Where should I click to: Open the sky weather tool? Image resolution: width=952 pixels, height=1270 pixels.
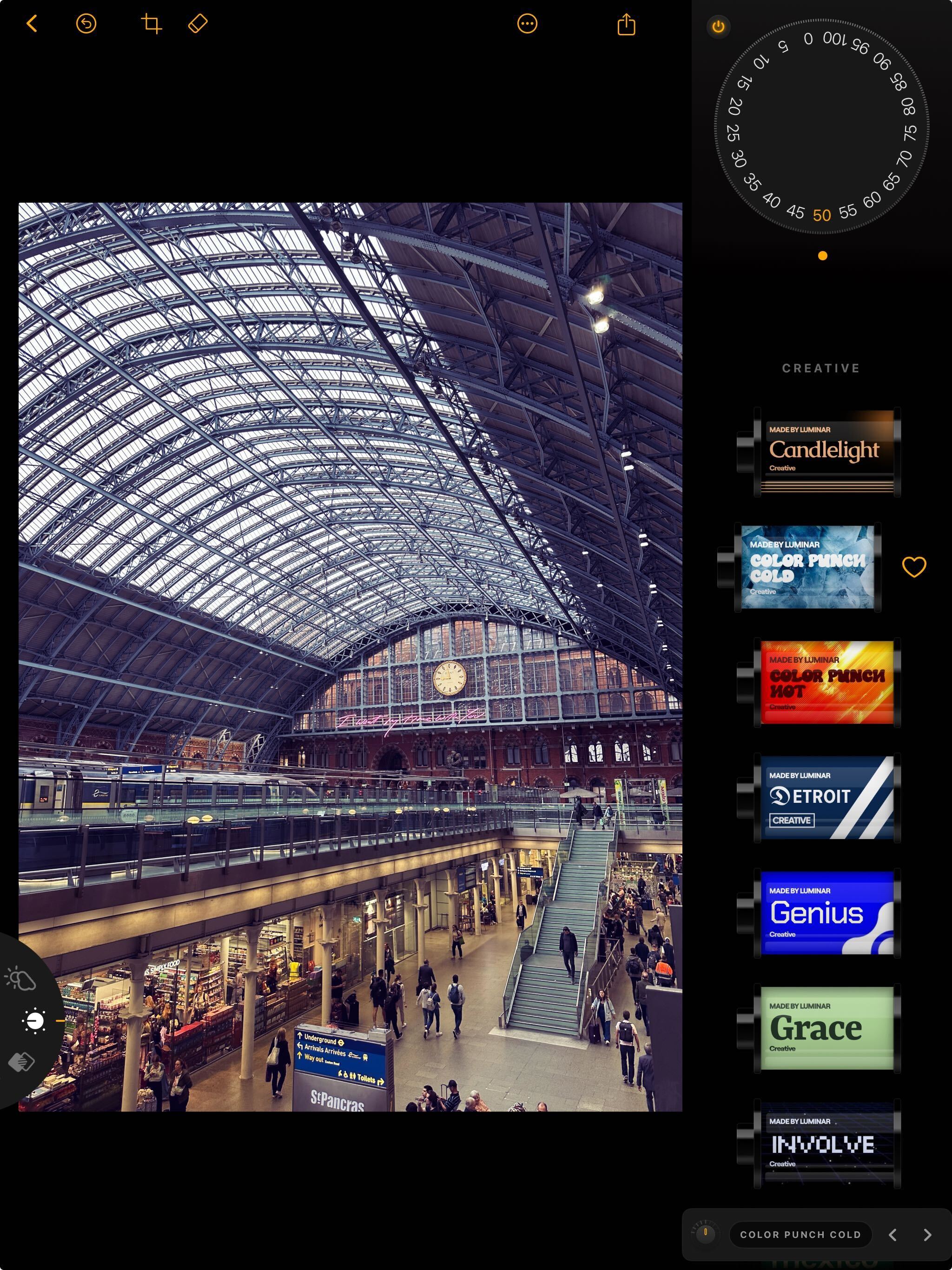click(20, 979)
